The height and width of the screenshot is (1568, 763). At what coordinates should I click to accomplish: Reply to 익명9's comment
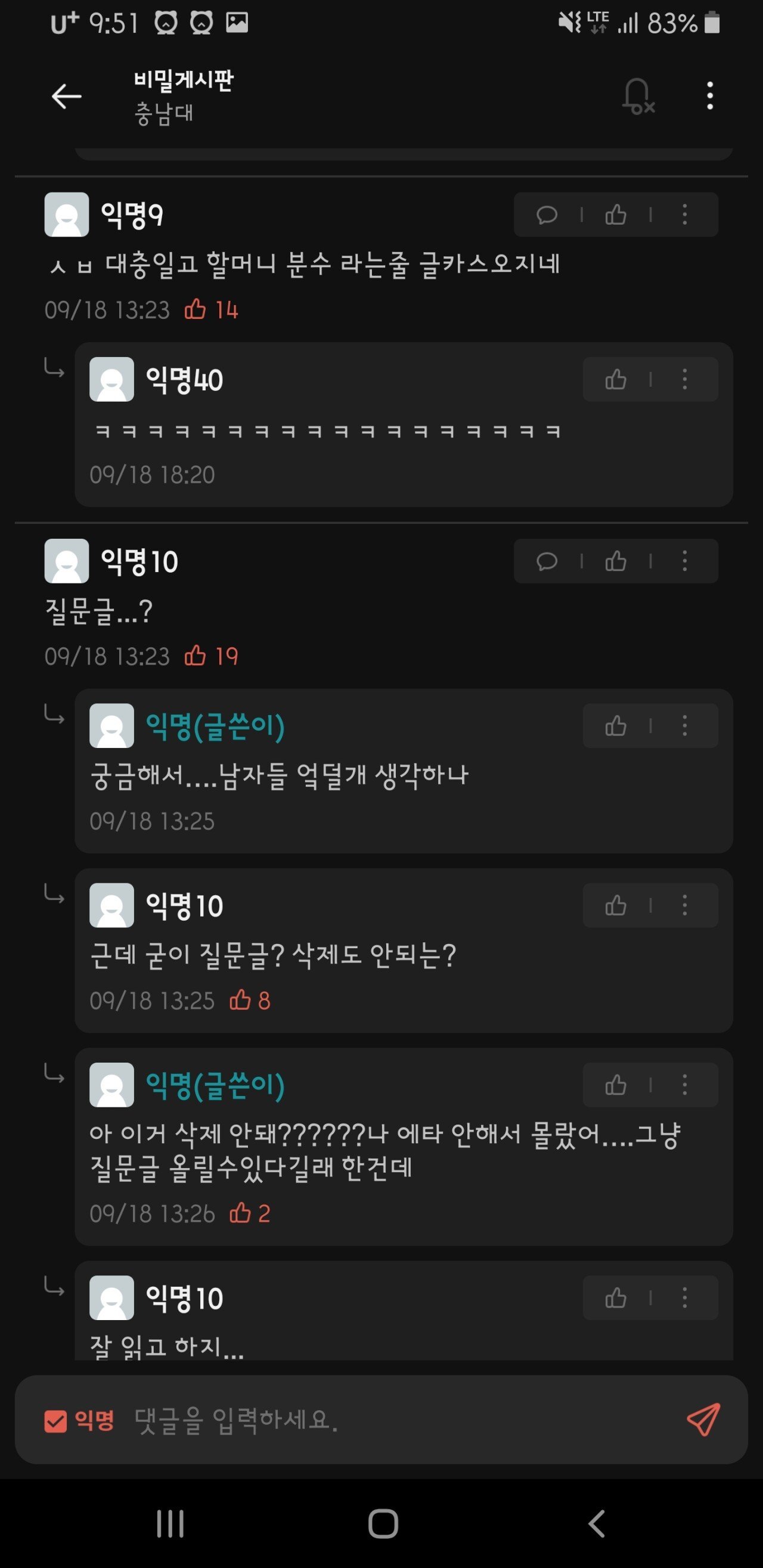(x=546, y=215)
